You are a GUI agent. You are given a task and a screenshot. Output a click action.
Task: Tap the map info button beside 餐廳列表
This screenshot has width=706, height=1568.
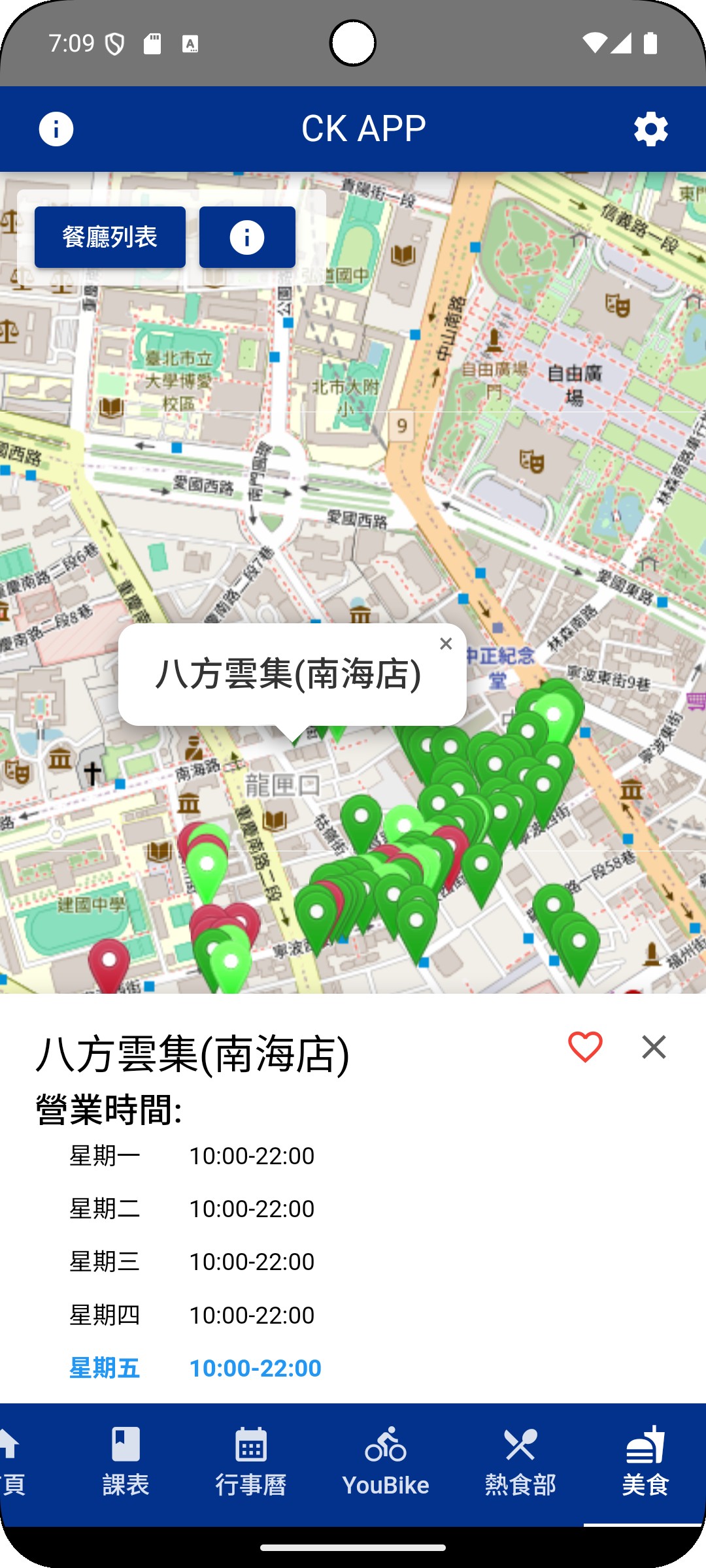pos(247,237)
